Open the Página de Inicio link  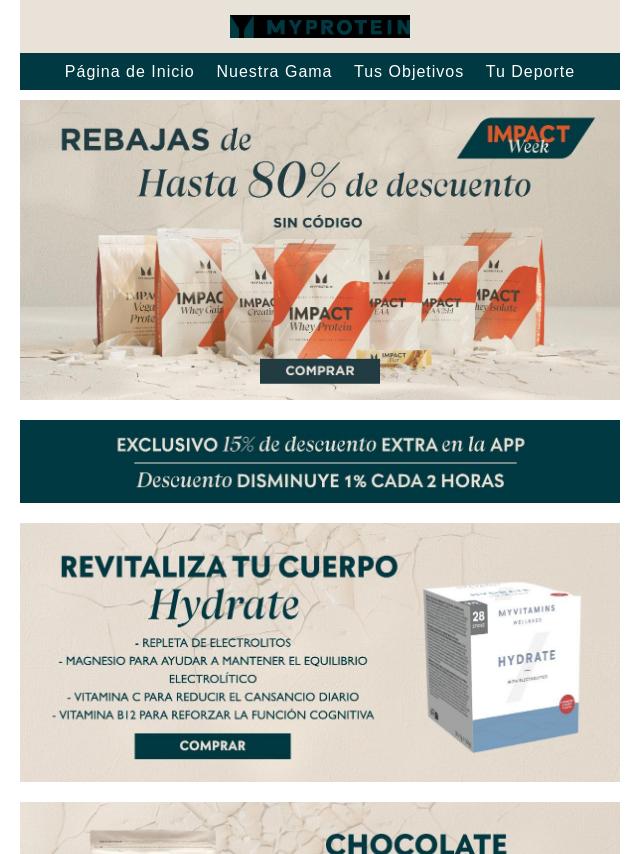[129, 72]
